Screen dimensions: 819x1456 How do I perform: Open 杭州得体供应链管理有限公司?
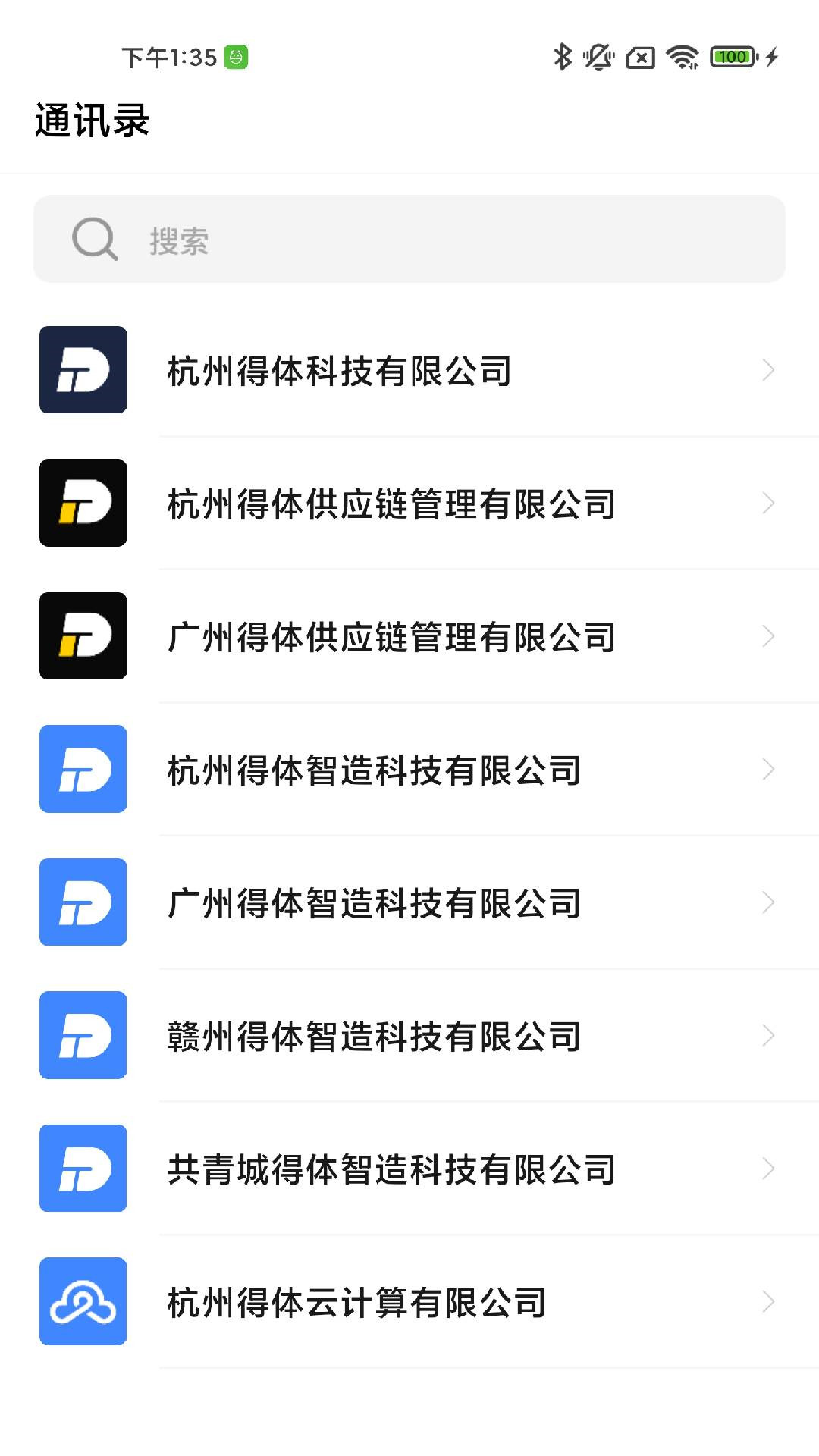[409, 503]
